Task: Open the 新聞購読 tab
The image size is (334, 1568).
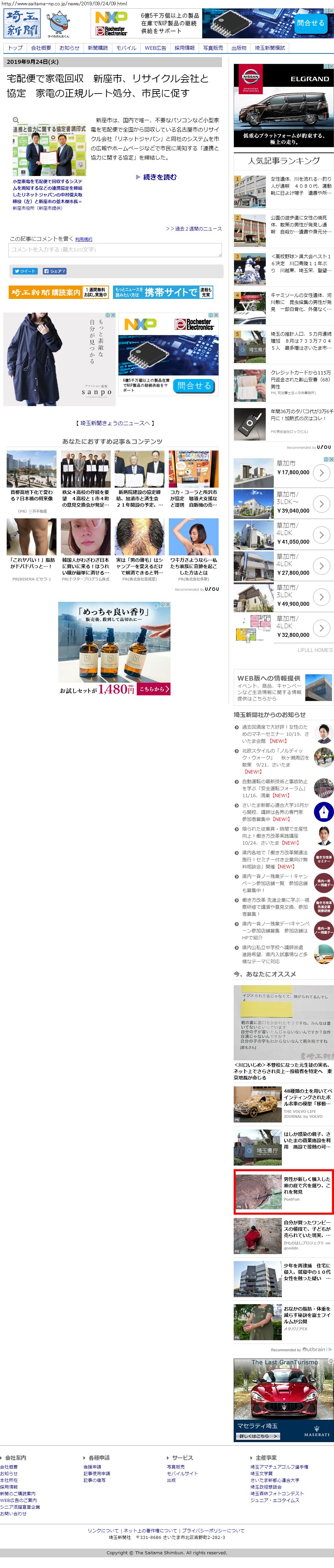Action: point(98,47)
